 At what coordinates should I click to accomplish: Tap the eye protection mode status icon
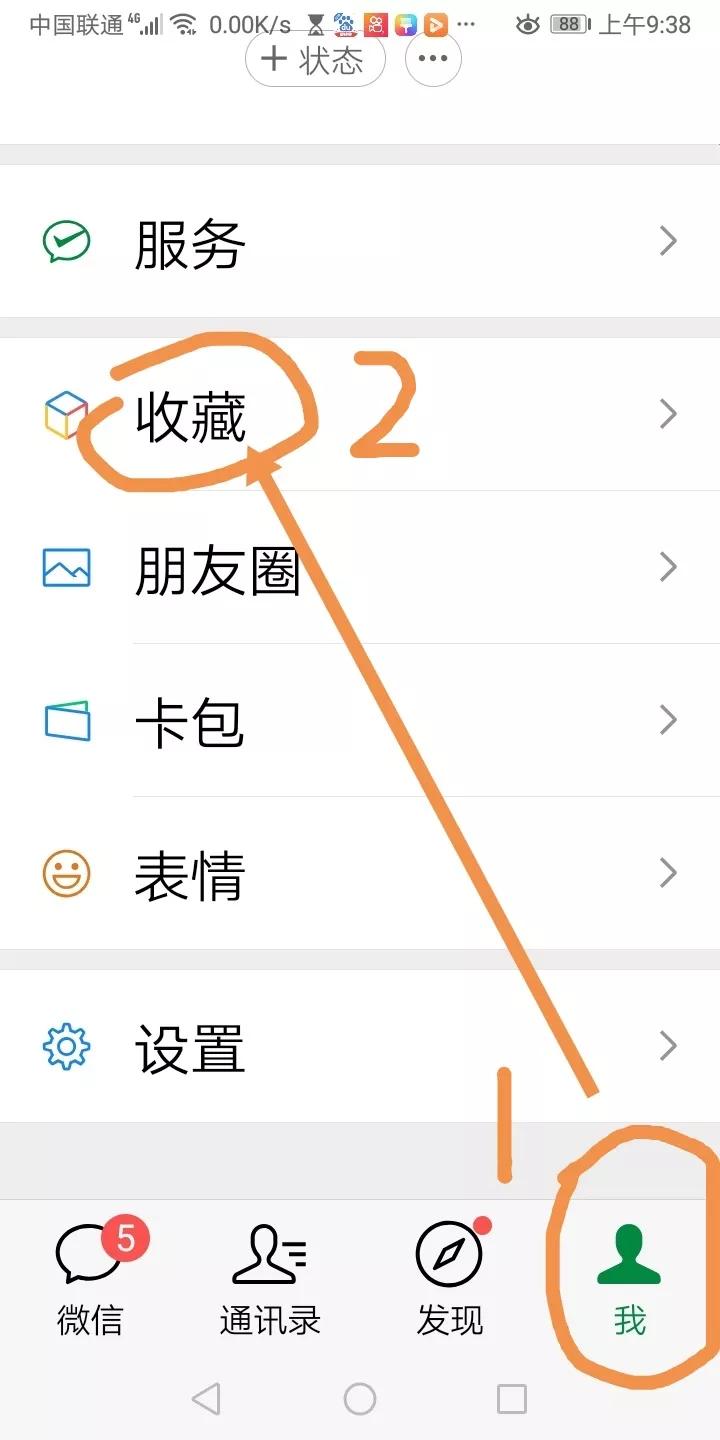click(x=527, y=23)
